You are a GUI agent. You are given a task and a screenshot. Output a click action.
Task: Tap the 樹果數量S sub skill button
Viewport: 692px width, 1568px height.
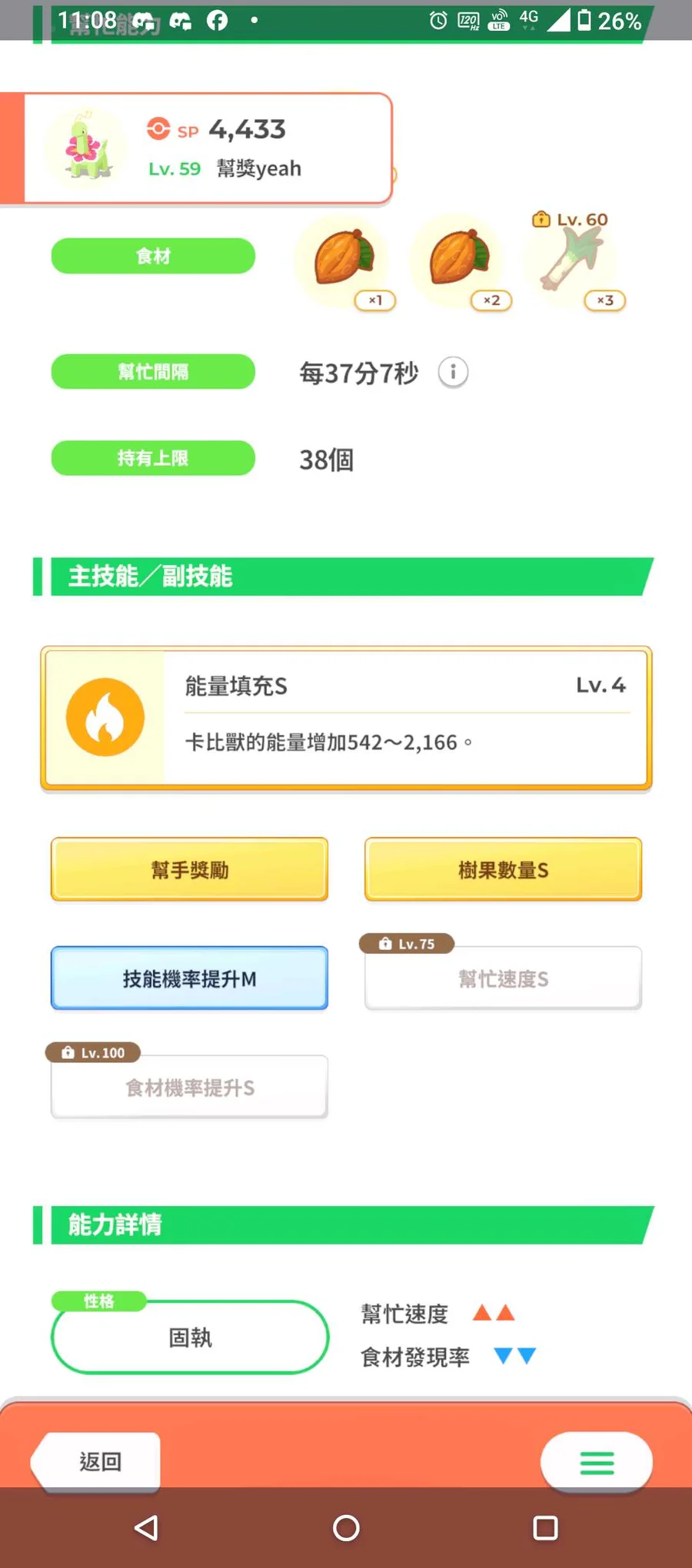coord(503,869)
